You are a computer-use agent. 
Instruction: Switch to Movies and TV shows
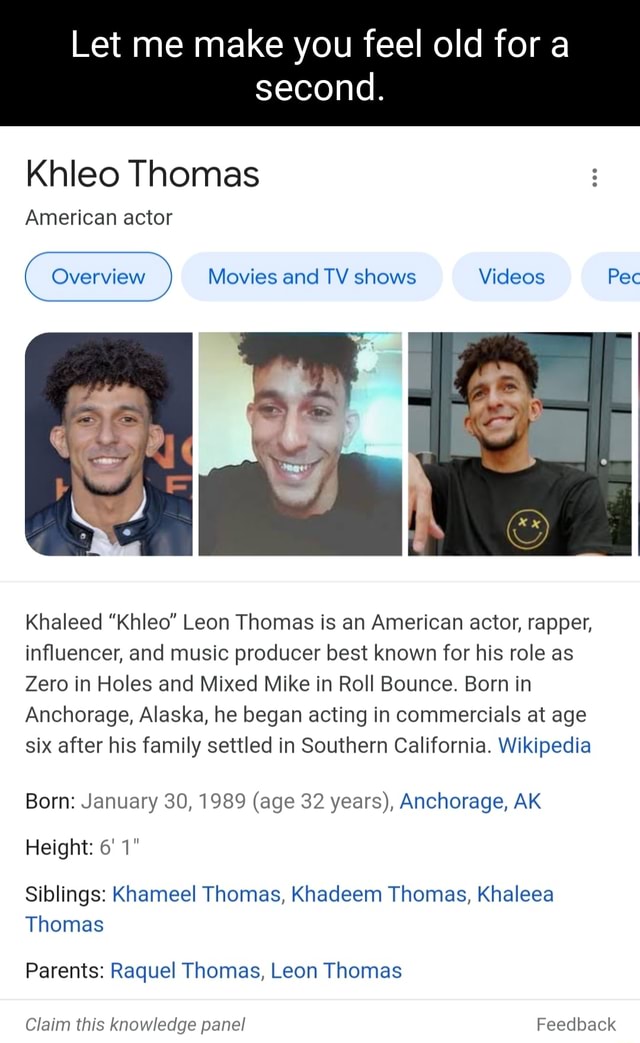click(x=312, y=277)
